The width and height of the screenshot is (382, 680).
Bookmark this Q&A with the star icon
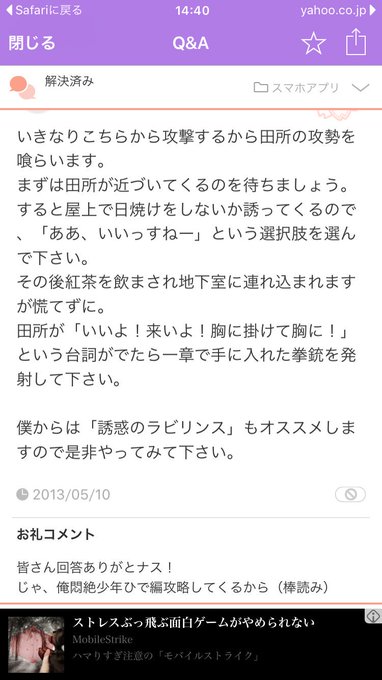point(313,43)
